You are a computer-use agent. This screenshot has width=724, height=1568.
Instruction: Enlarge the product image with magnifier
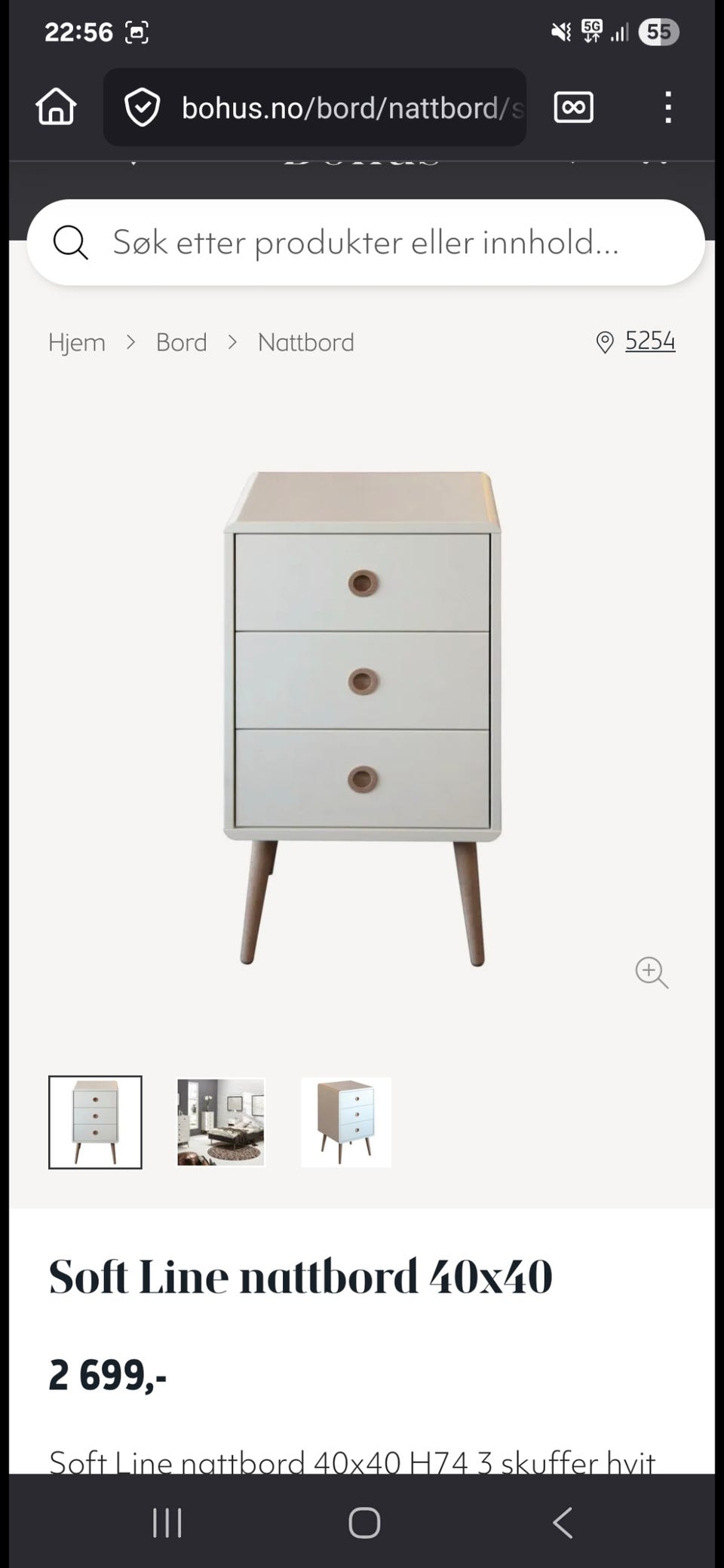pos(652,972)
